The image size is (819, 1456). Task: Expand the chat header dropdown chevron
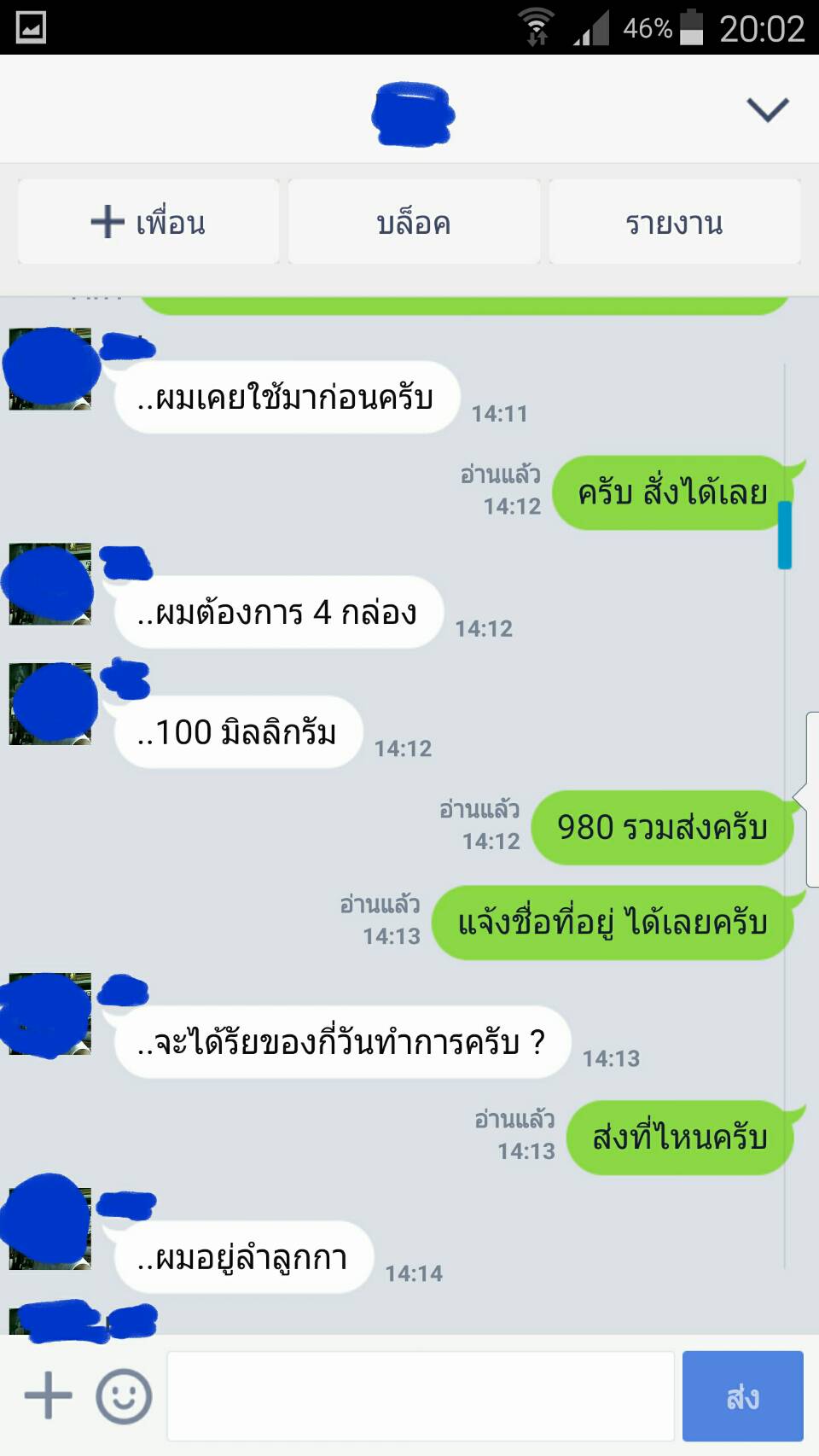[x=767, y=109]
